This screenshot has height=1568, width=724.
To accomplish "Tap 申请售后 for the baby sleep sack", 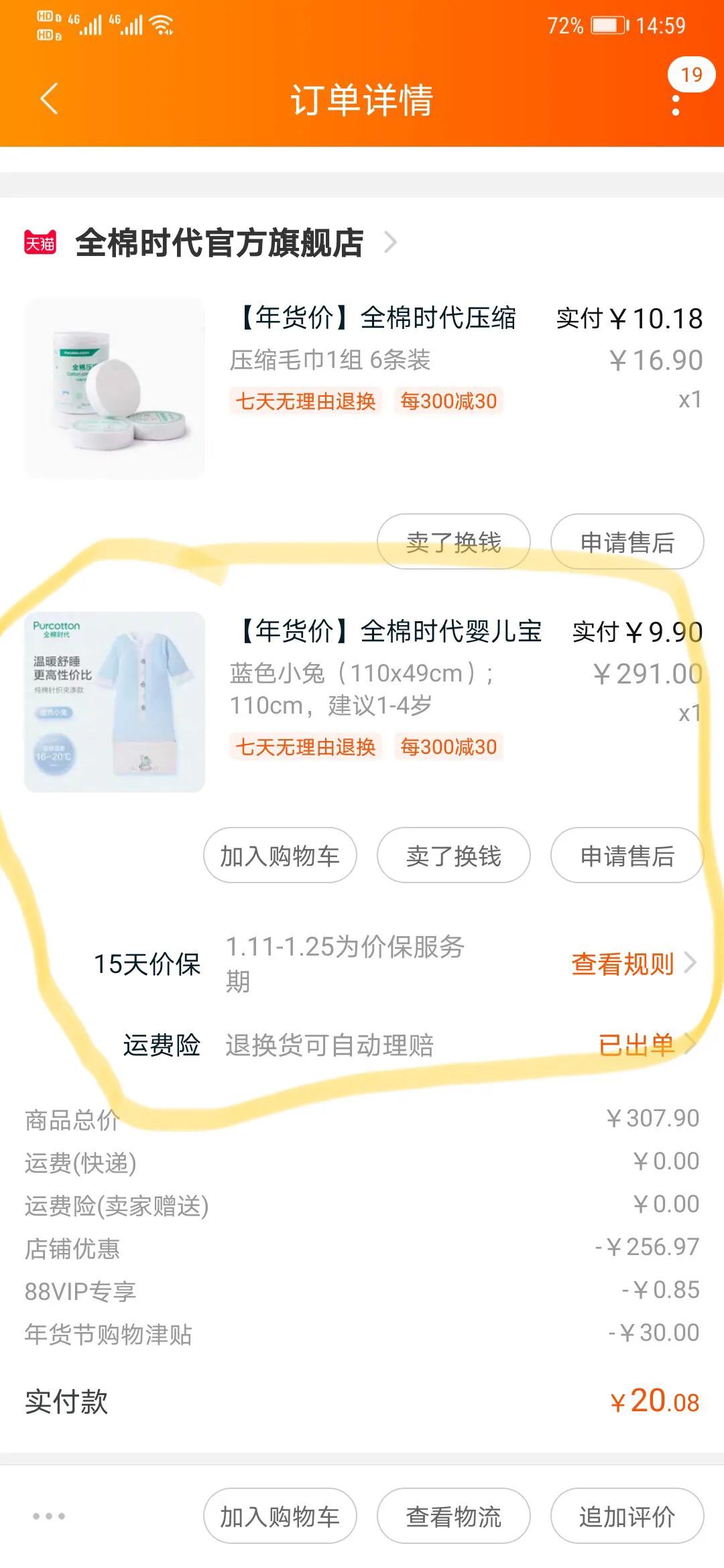I will pos(627,856).
